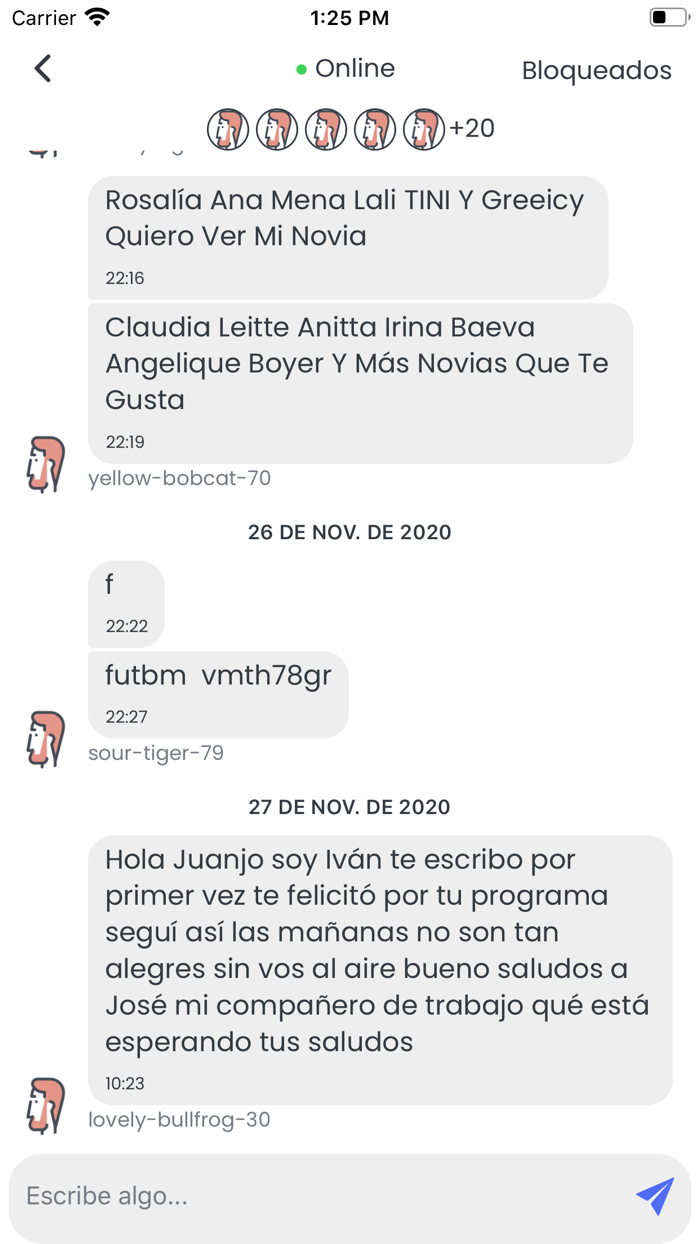The width and height of the screenshot is (700, 1244).
Task: Tap the send message paper plane icon
Action: 655,1195
